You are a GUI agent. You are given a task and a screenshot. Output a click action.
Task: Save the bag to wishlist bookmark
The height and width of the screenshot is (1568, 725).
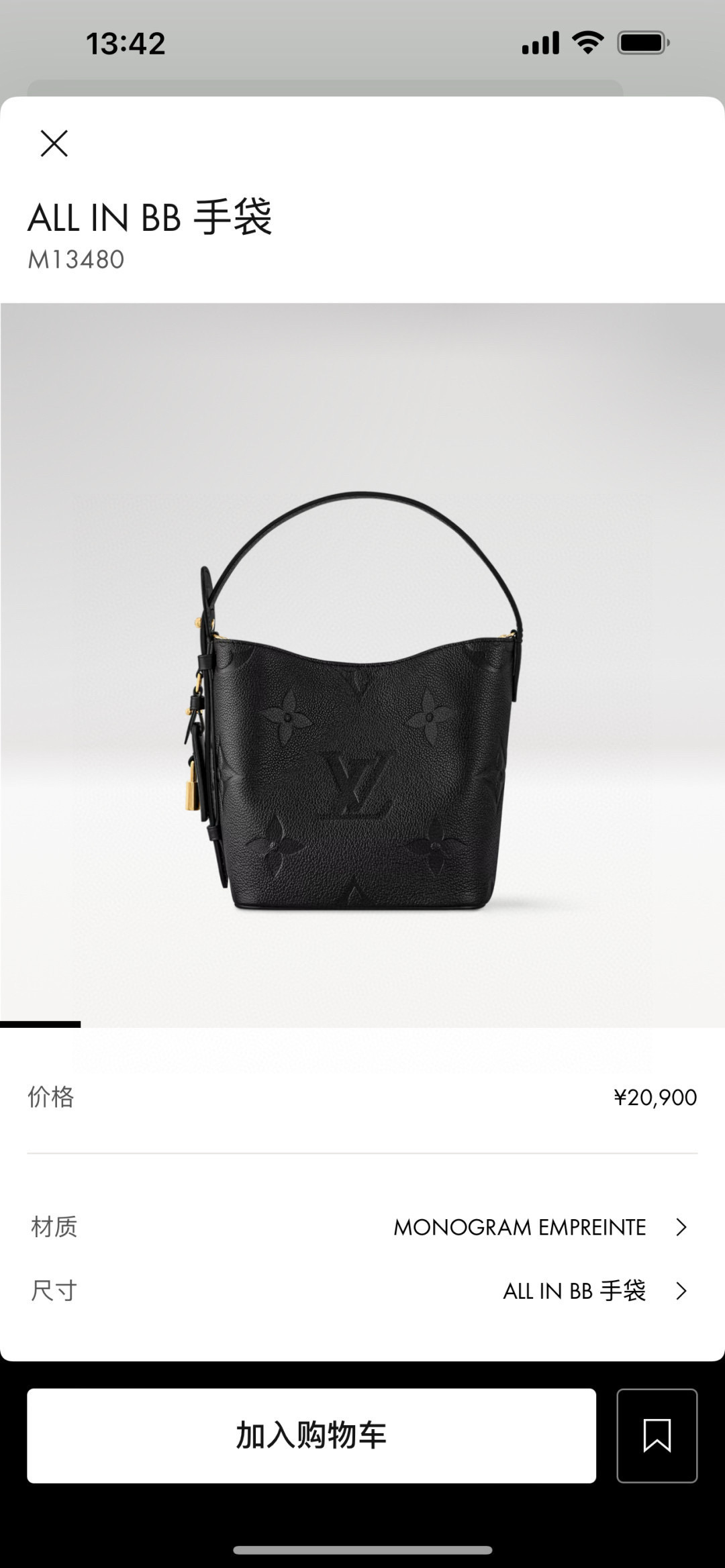click(657, 1436)
